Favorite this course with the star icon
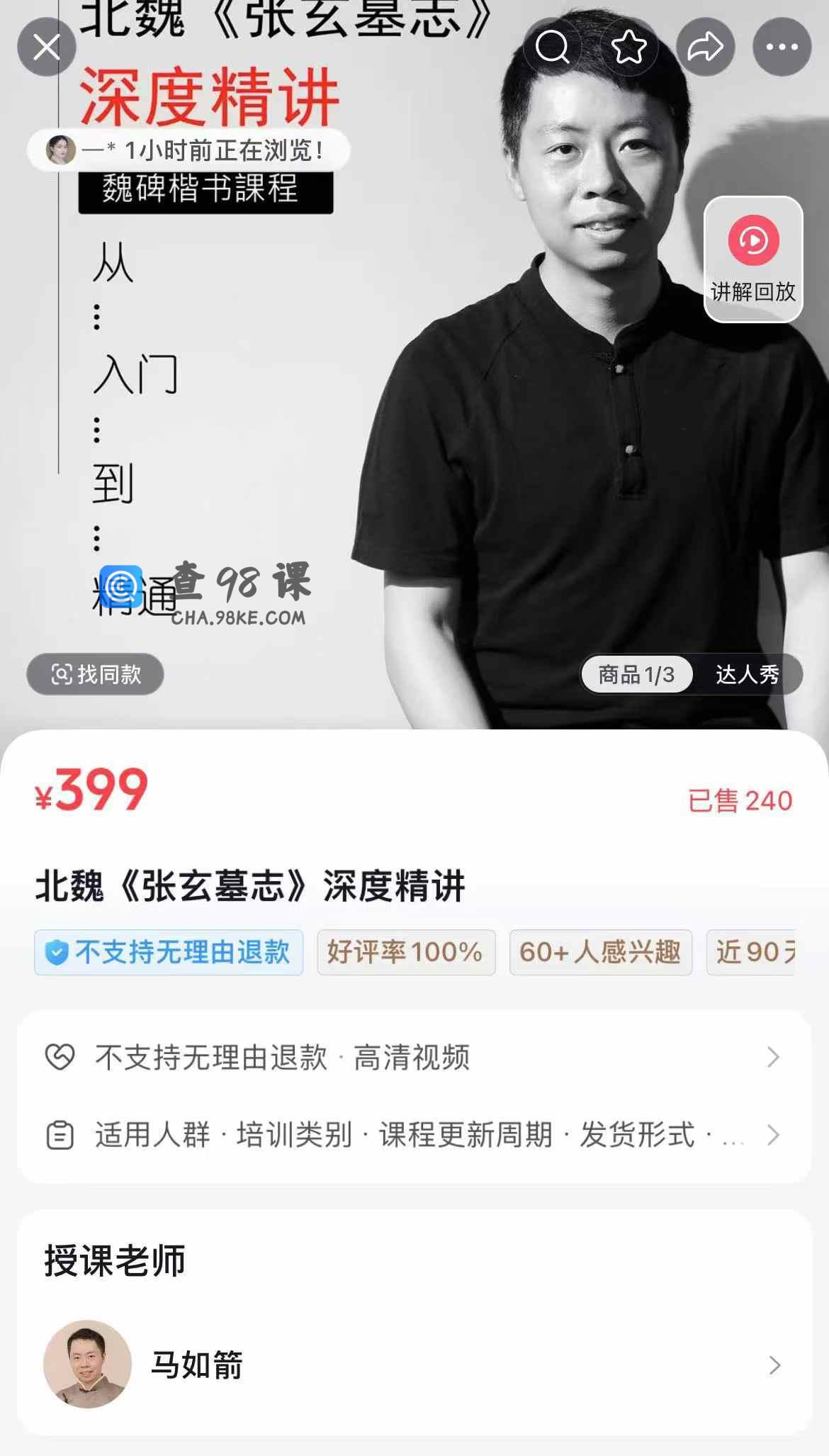This screenshot has height=1456, width=829. pyautogui.click(x=628, y=47)
